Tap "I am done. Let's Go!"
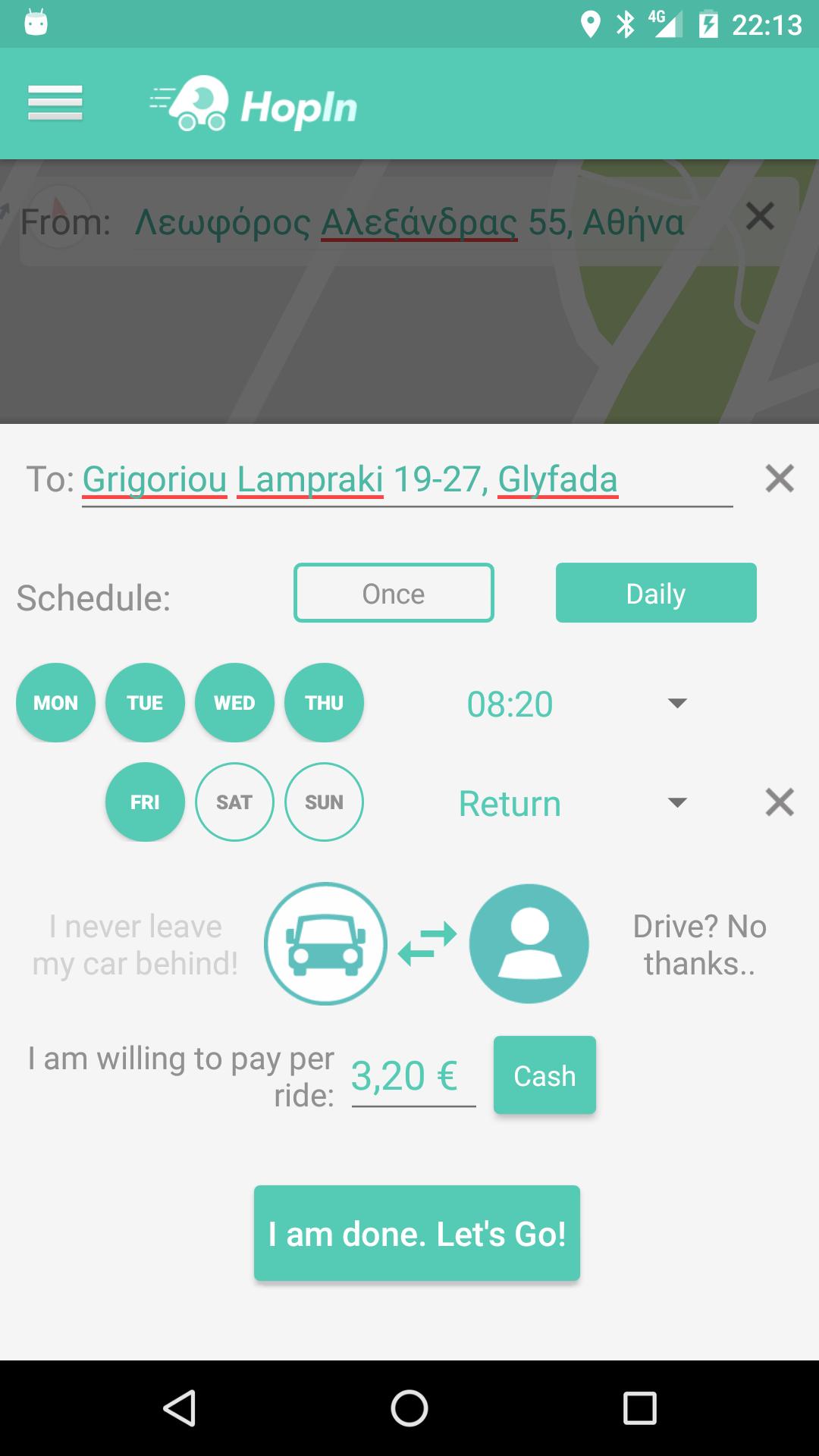 pos(416,1233)
